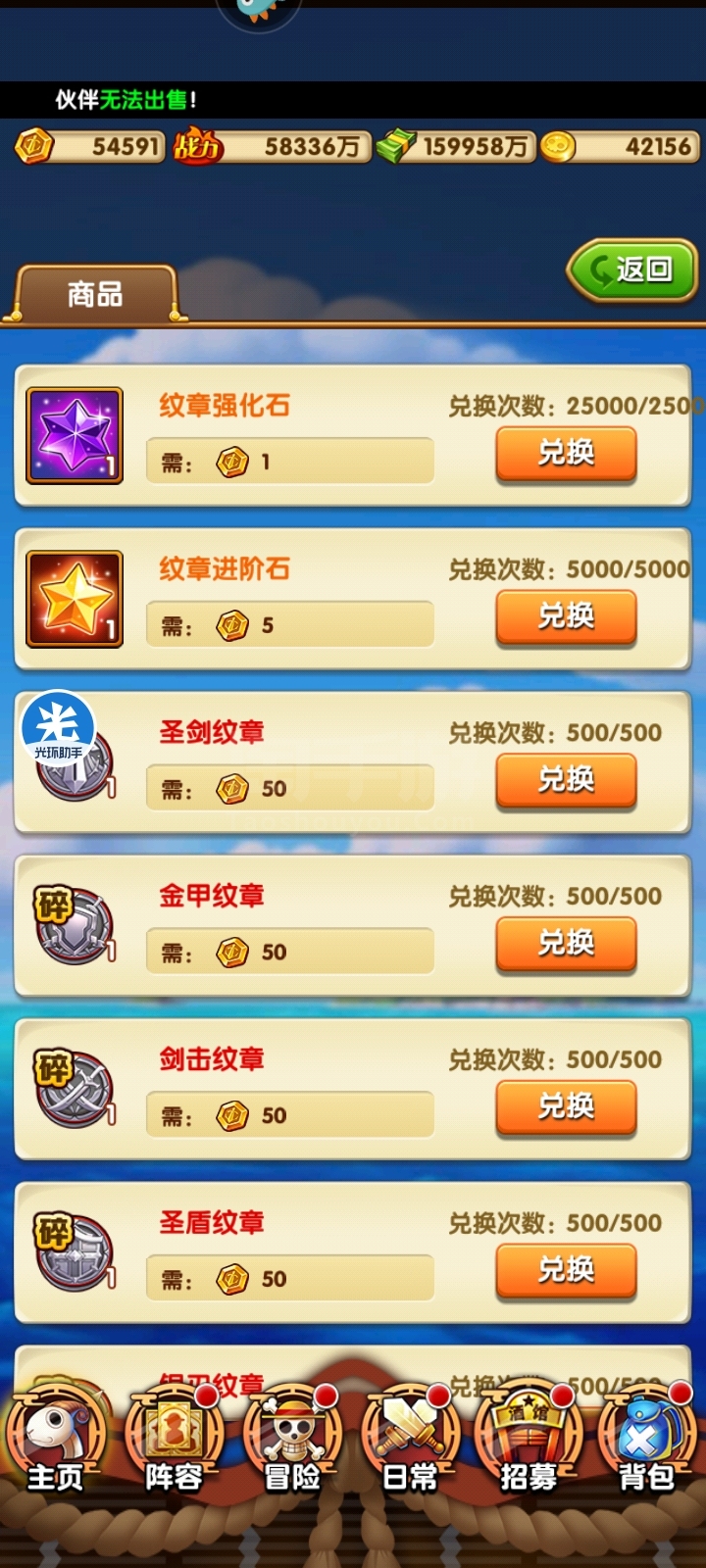Open 日常 daily activities

coord(410,1441)
